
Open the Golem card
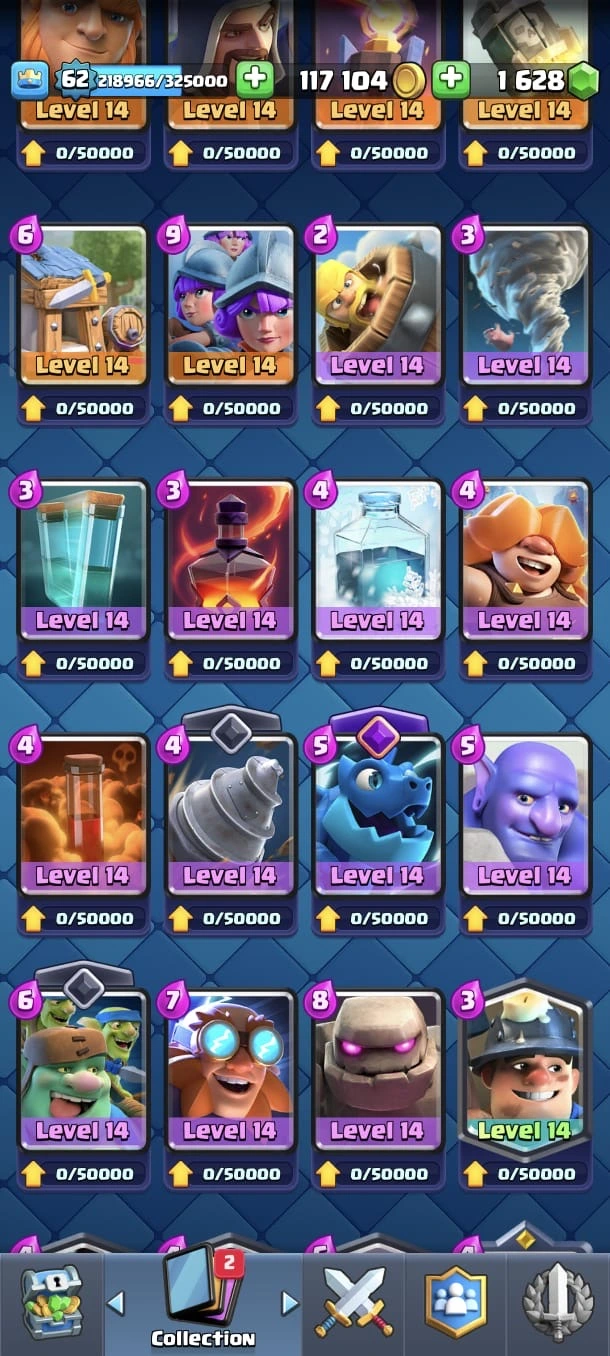click(x=377, y=1070)
